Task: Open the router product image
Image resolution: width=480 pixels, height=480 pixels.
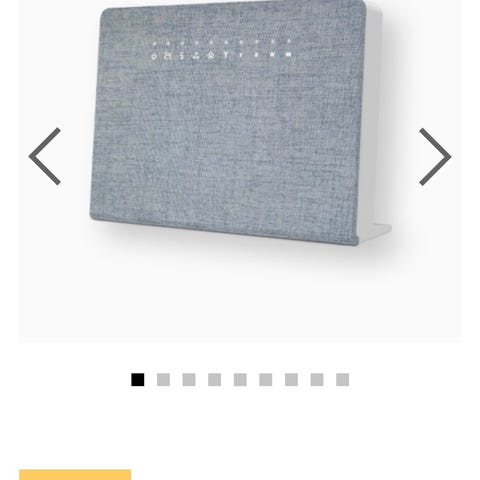Action: tap(240, 123)
